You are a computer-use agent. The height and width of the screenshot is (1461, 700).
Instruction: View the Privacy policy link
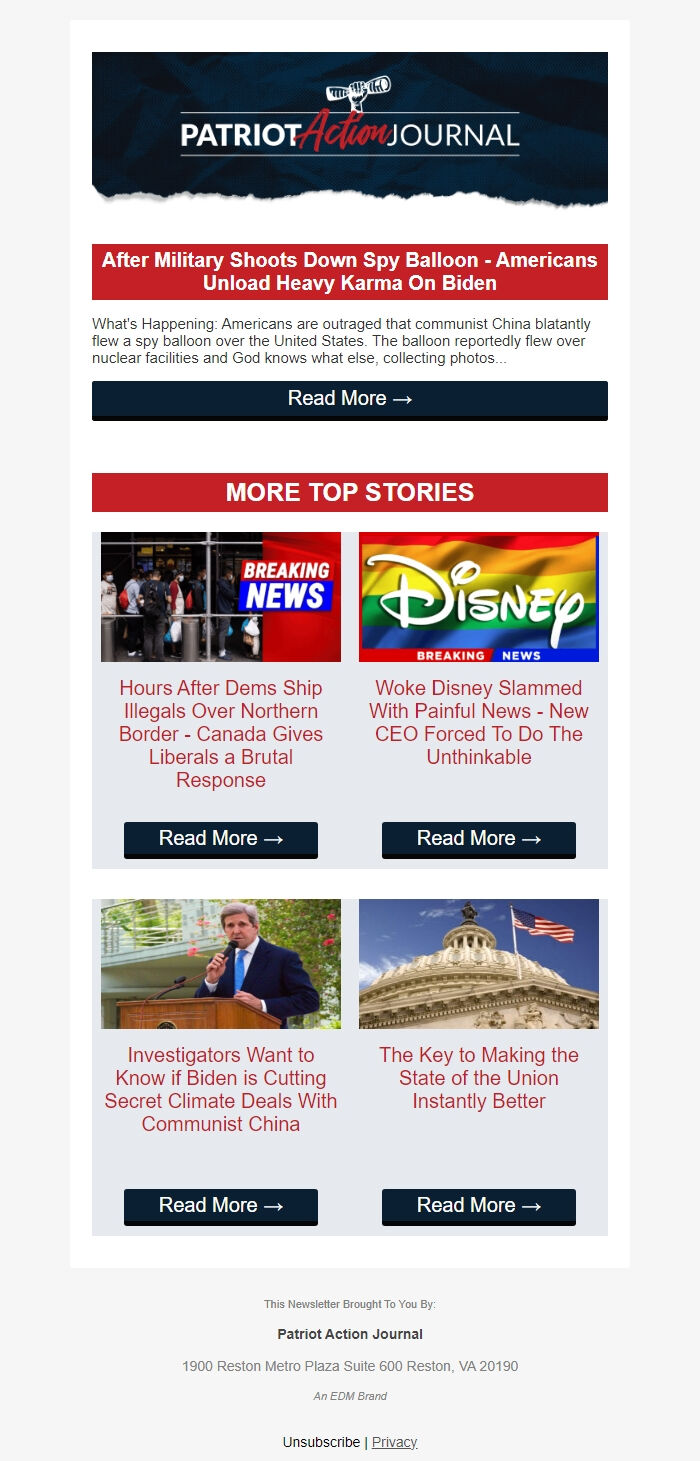(394, 1442)
